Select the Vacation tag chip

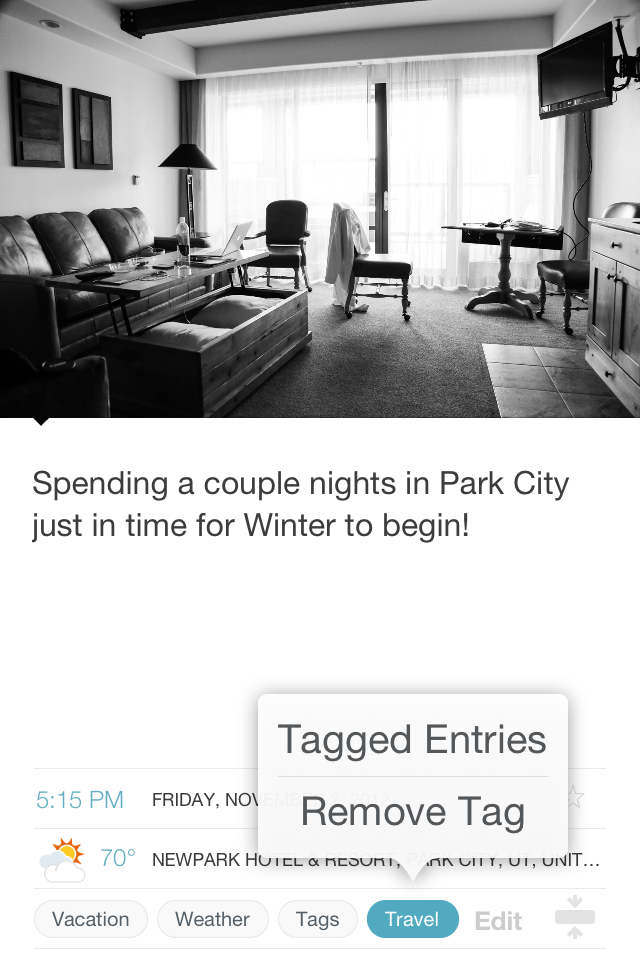click(91, 919)
